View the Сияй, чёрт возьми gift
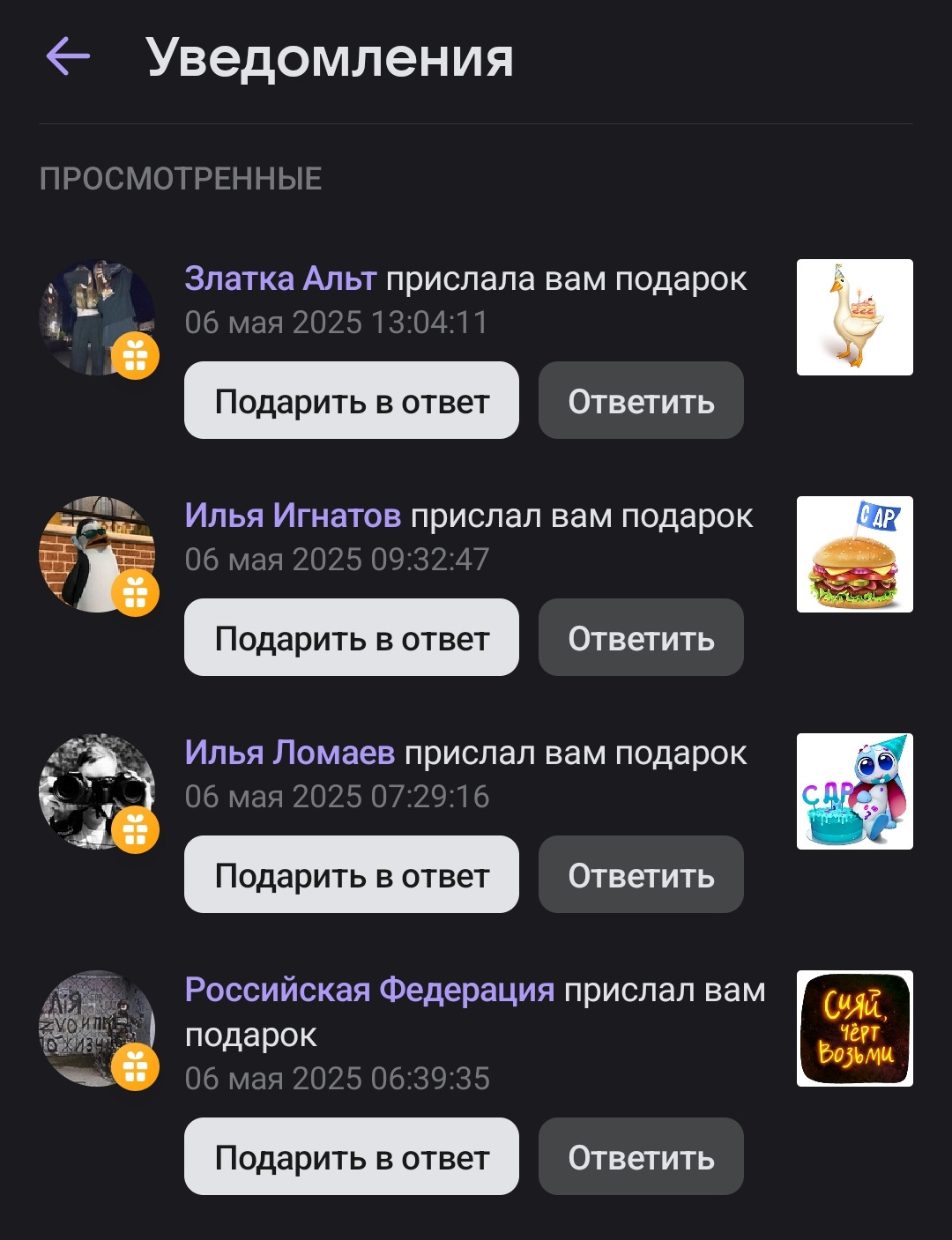 pyautogui.click(x=854, y=1028)
